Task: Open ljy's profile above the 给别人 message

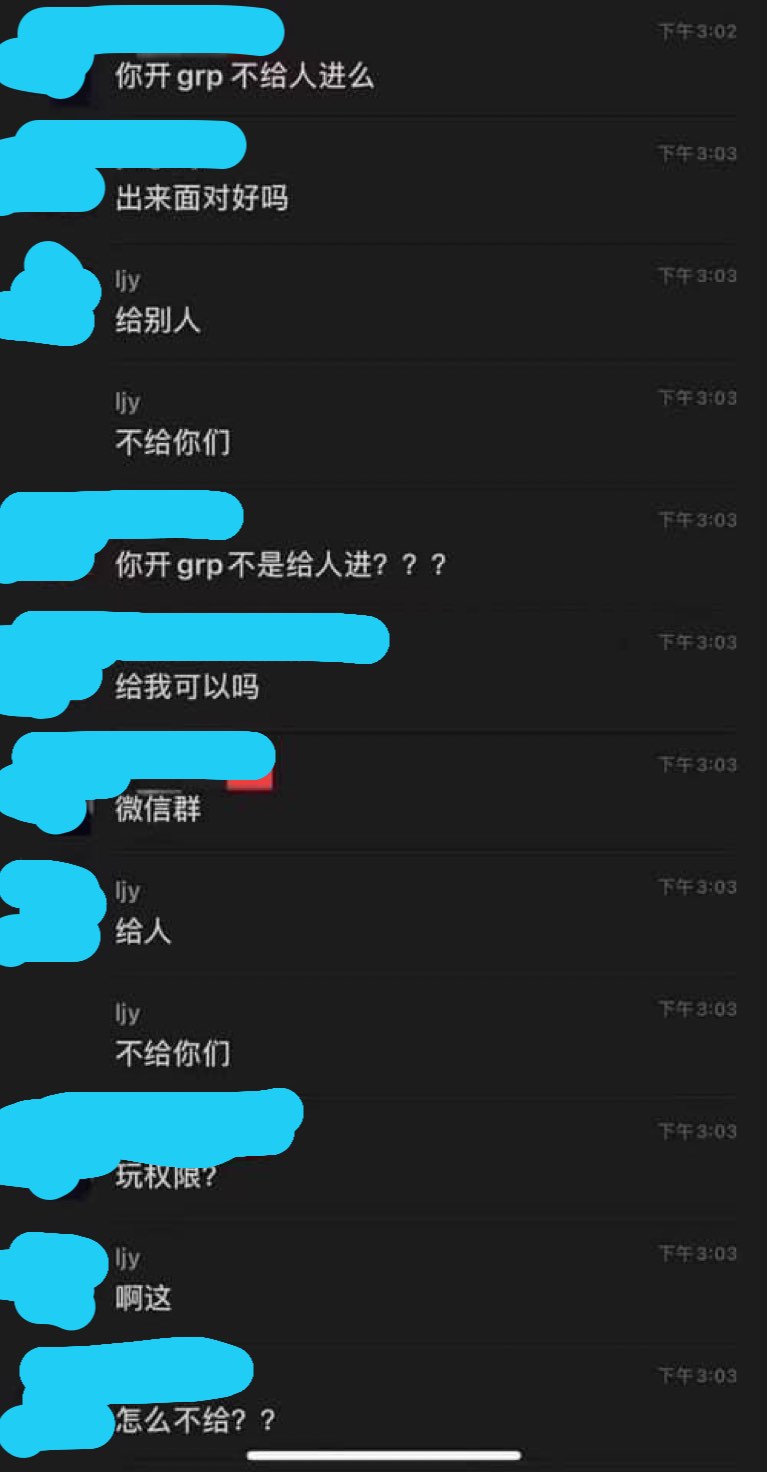Action: [127, 281]
